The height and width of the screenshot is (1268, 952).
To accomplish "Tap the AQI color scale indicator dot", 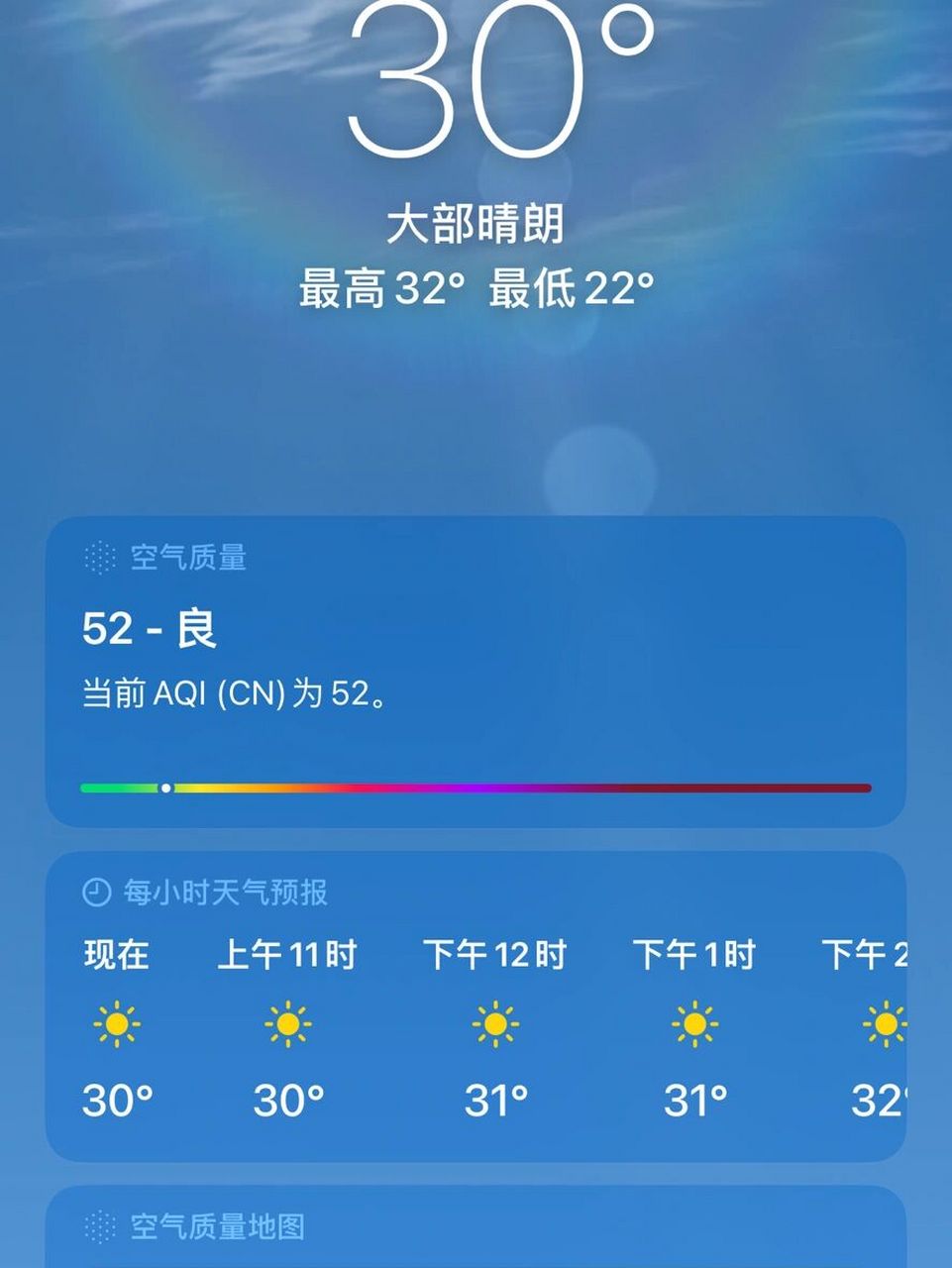I will (166, 788).
